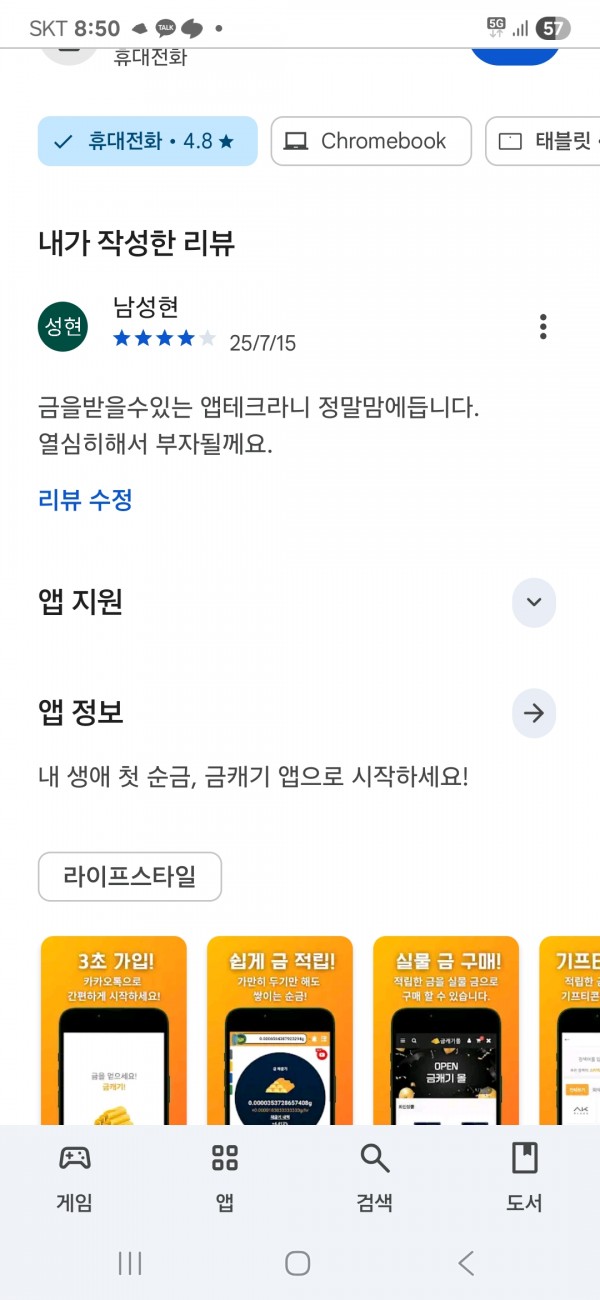
Task: Select the 태블릿 device chip
Action: (543, 141)
